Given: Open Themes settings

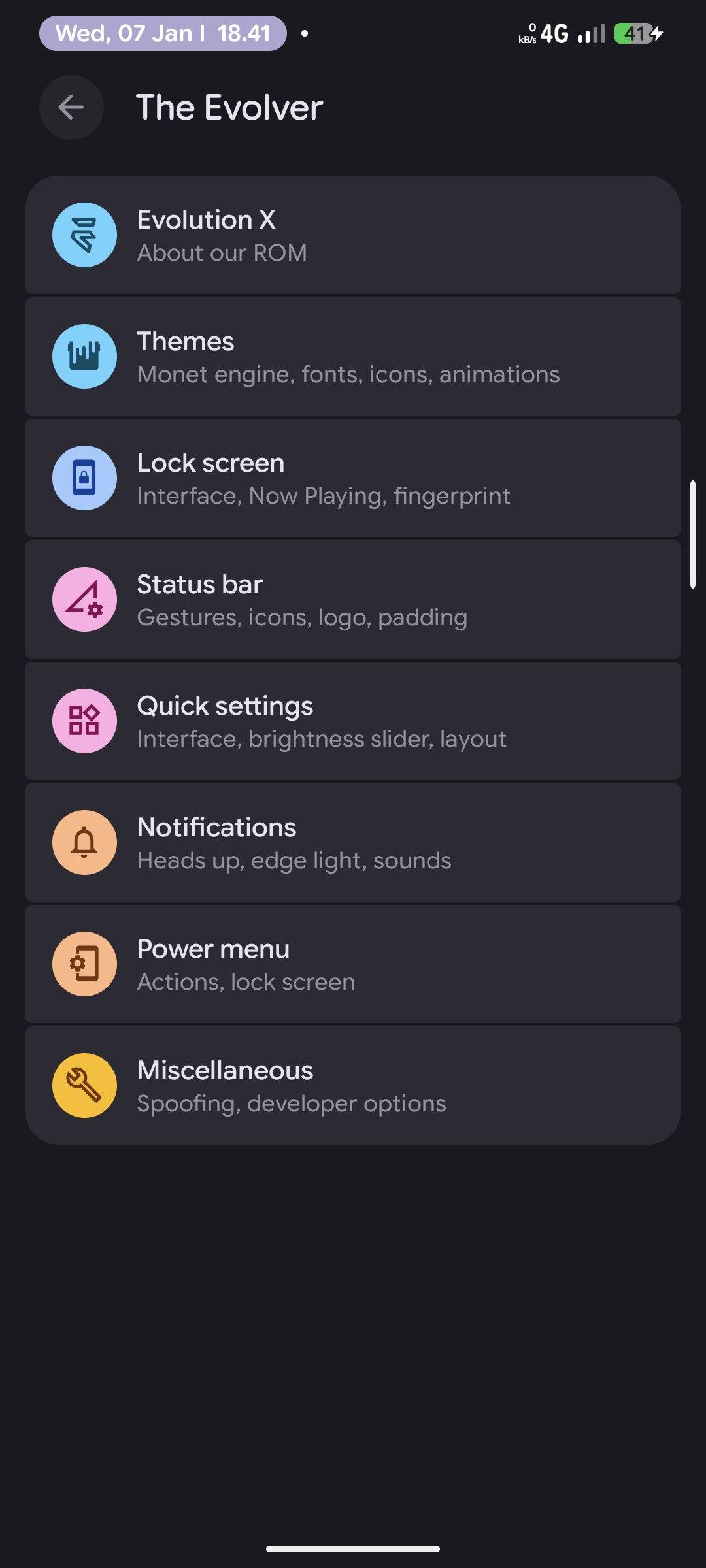Looking at the screenshot, I should (353, 357).
